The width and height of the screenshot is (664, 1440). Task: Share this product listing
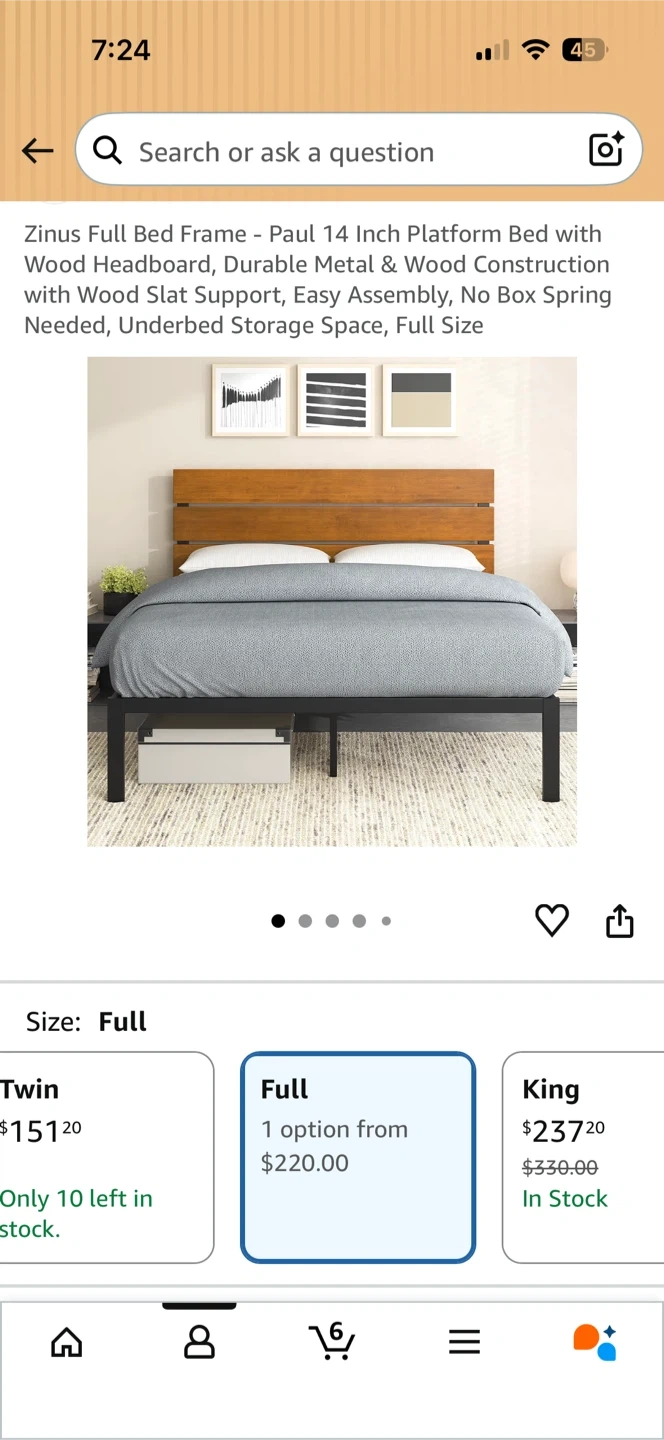[x=620, y=920]
